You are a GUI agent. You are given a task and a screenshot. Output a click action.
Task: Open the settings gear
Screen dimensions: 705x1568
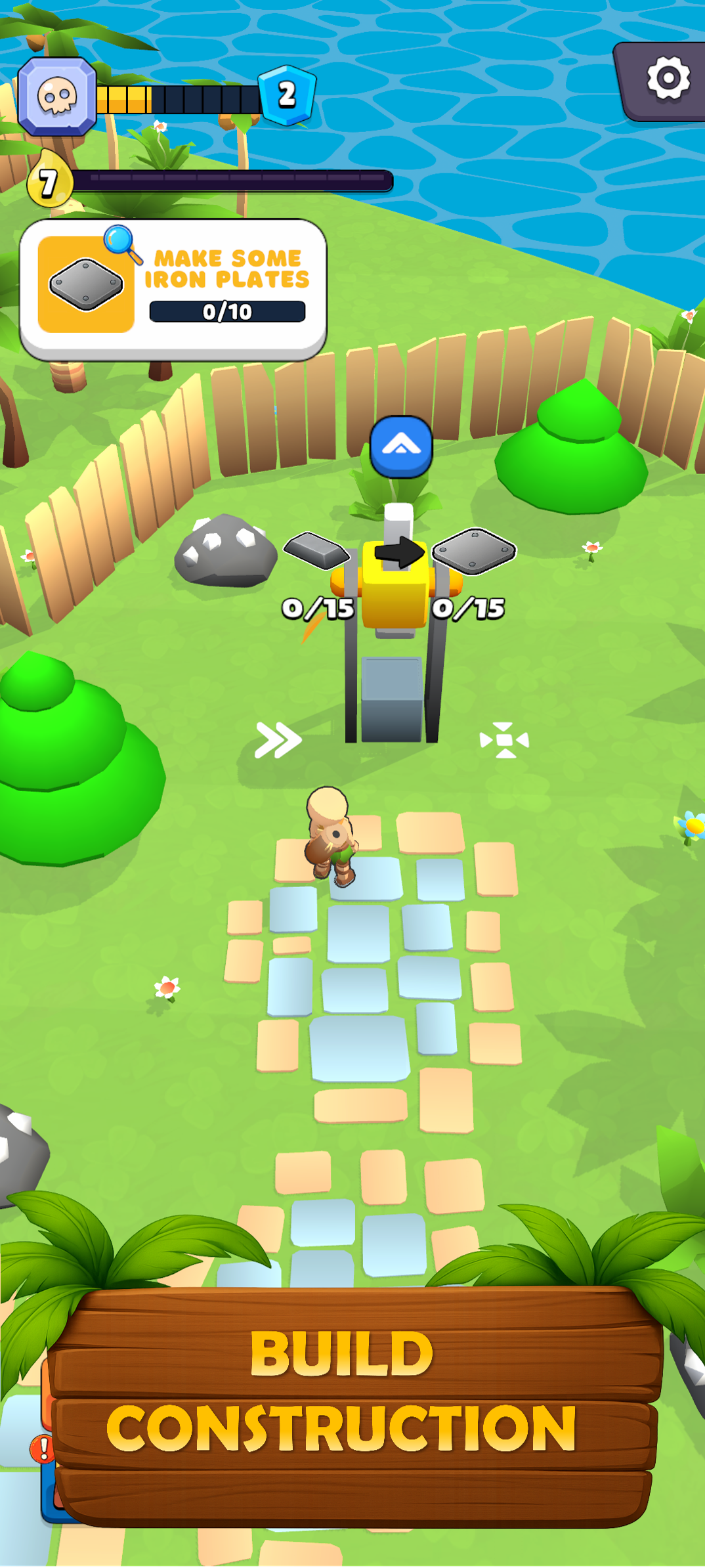click(668, 79)
